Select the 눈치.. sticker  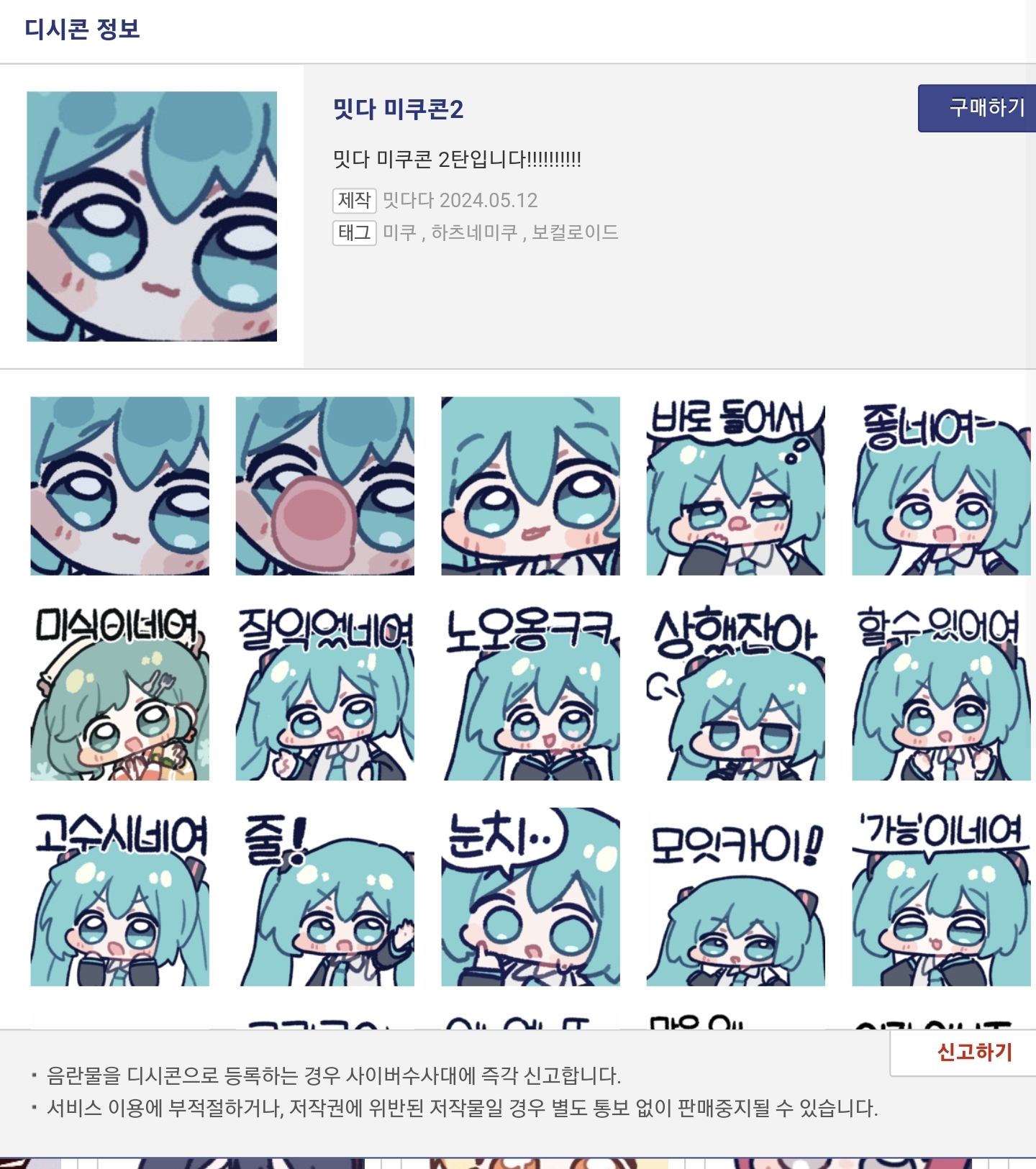tap(530, 897)
